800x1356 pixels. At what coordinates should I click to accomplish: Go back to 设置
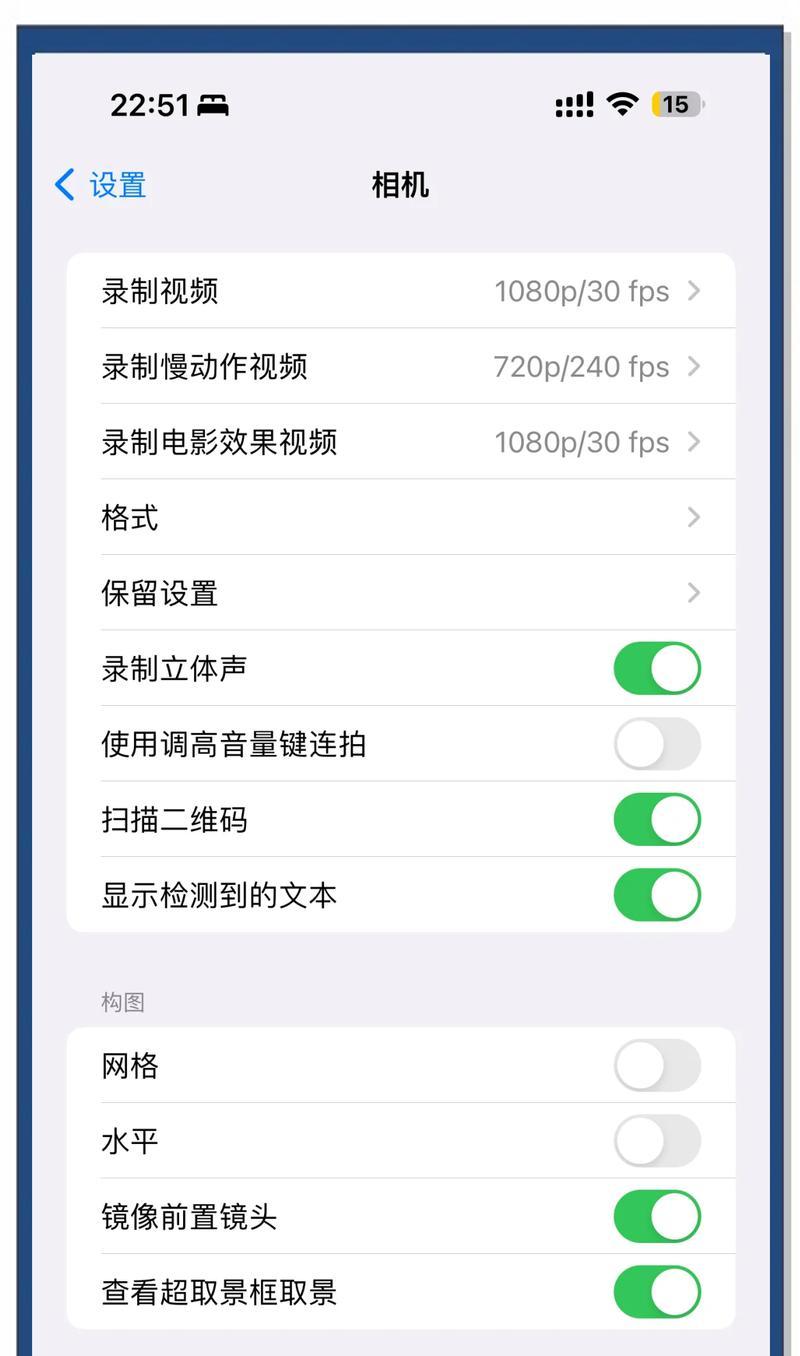(x=101, y=185)
